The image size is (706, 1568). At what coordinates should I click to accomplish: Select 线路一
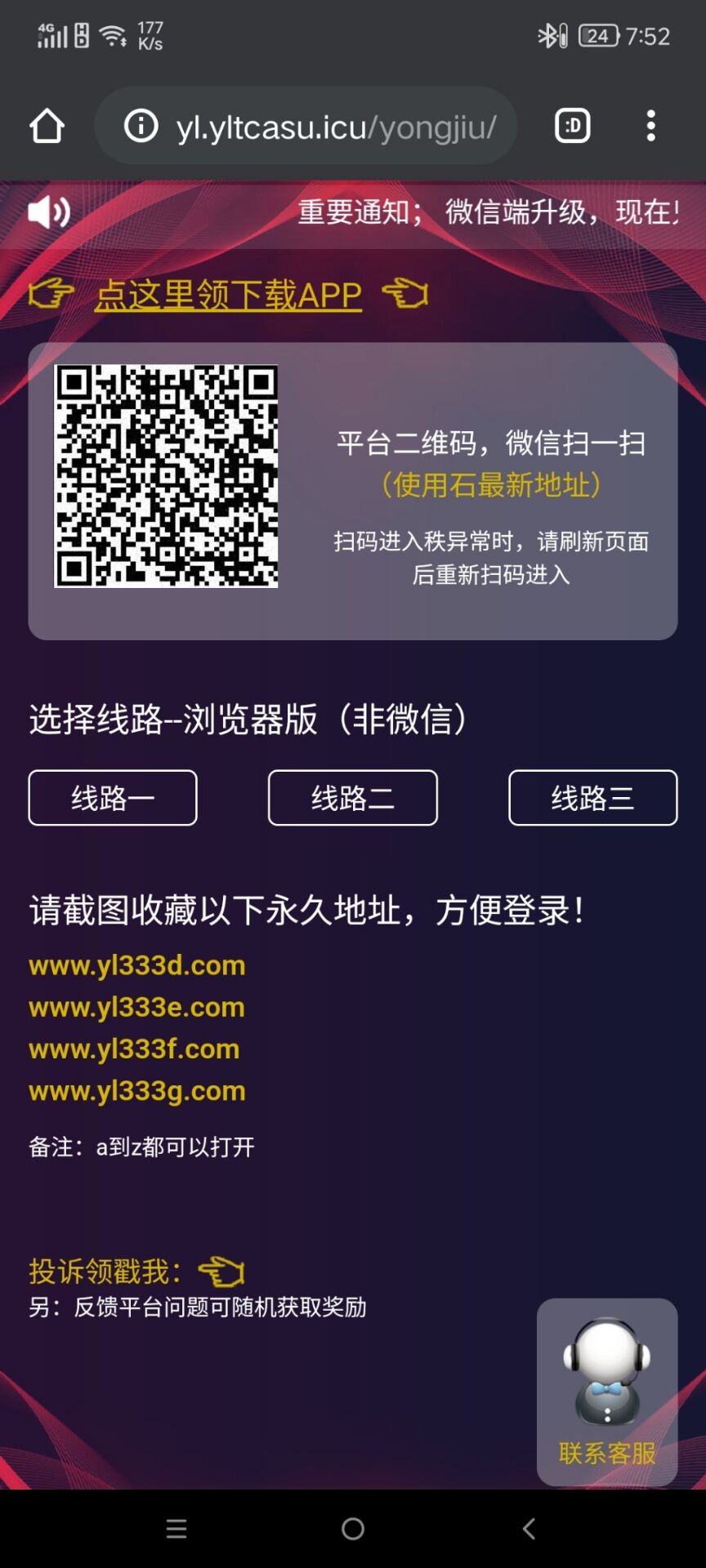pos(113,798)
